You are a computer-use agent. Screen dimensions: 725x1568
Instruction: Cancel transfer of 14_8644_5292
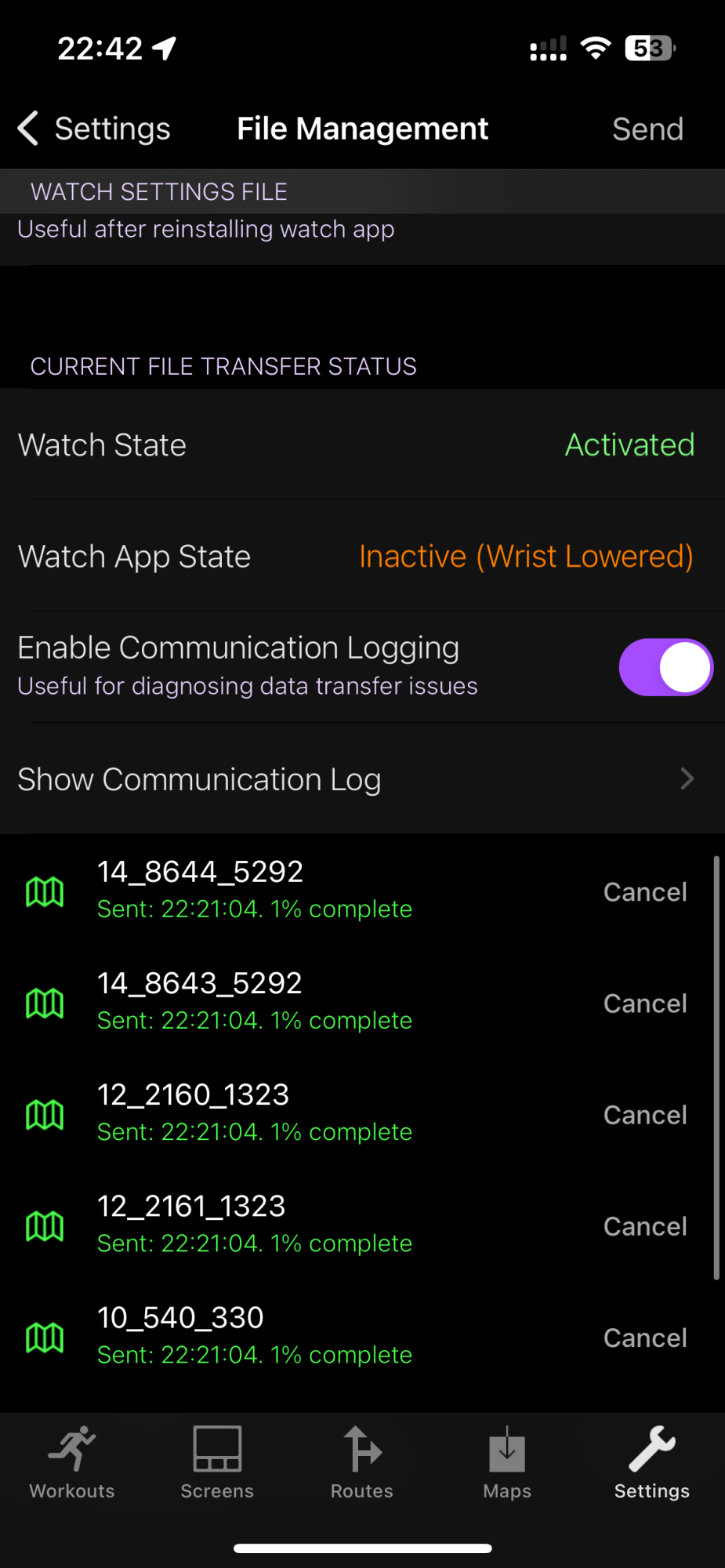(644, 892)
